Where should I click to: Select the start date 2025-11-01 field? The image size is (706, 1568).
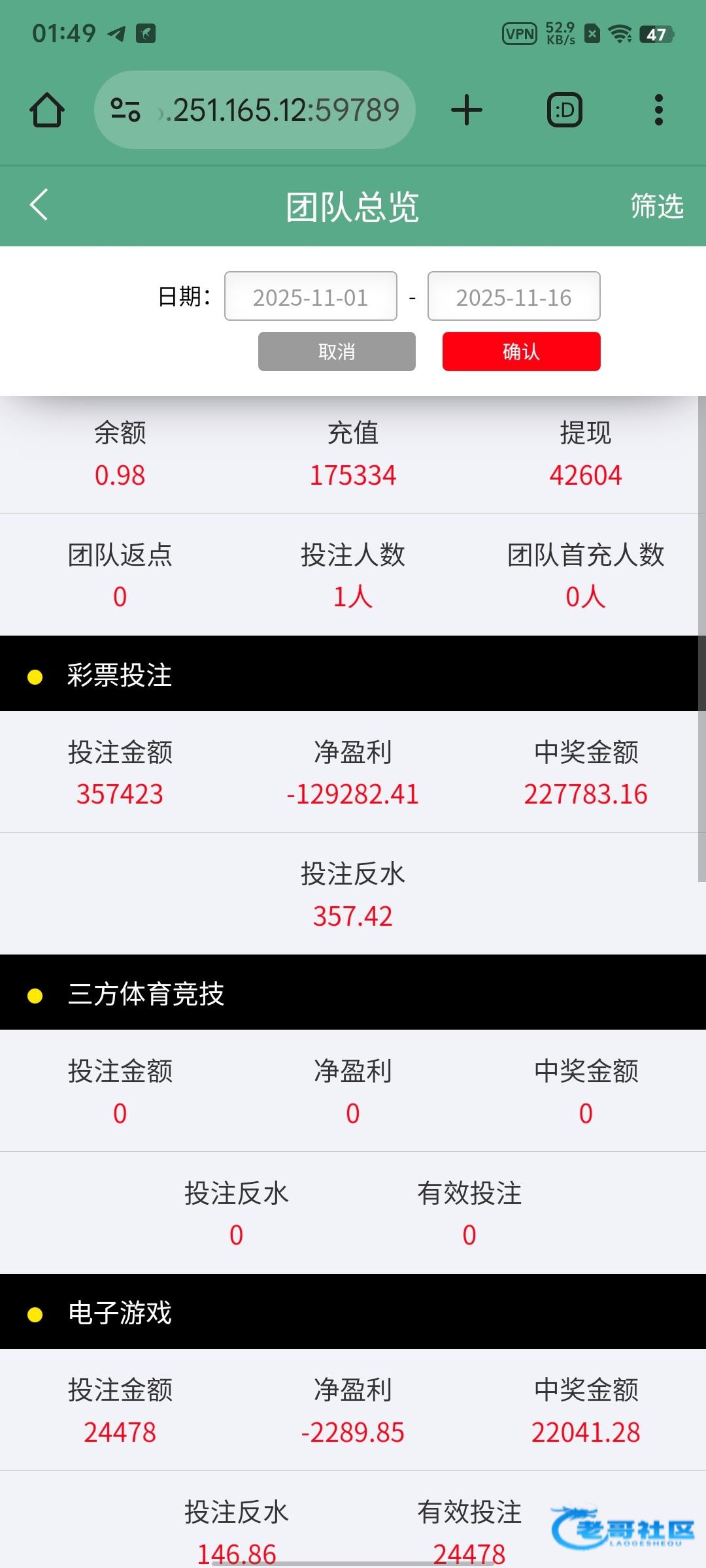[311, 297]
